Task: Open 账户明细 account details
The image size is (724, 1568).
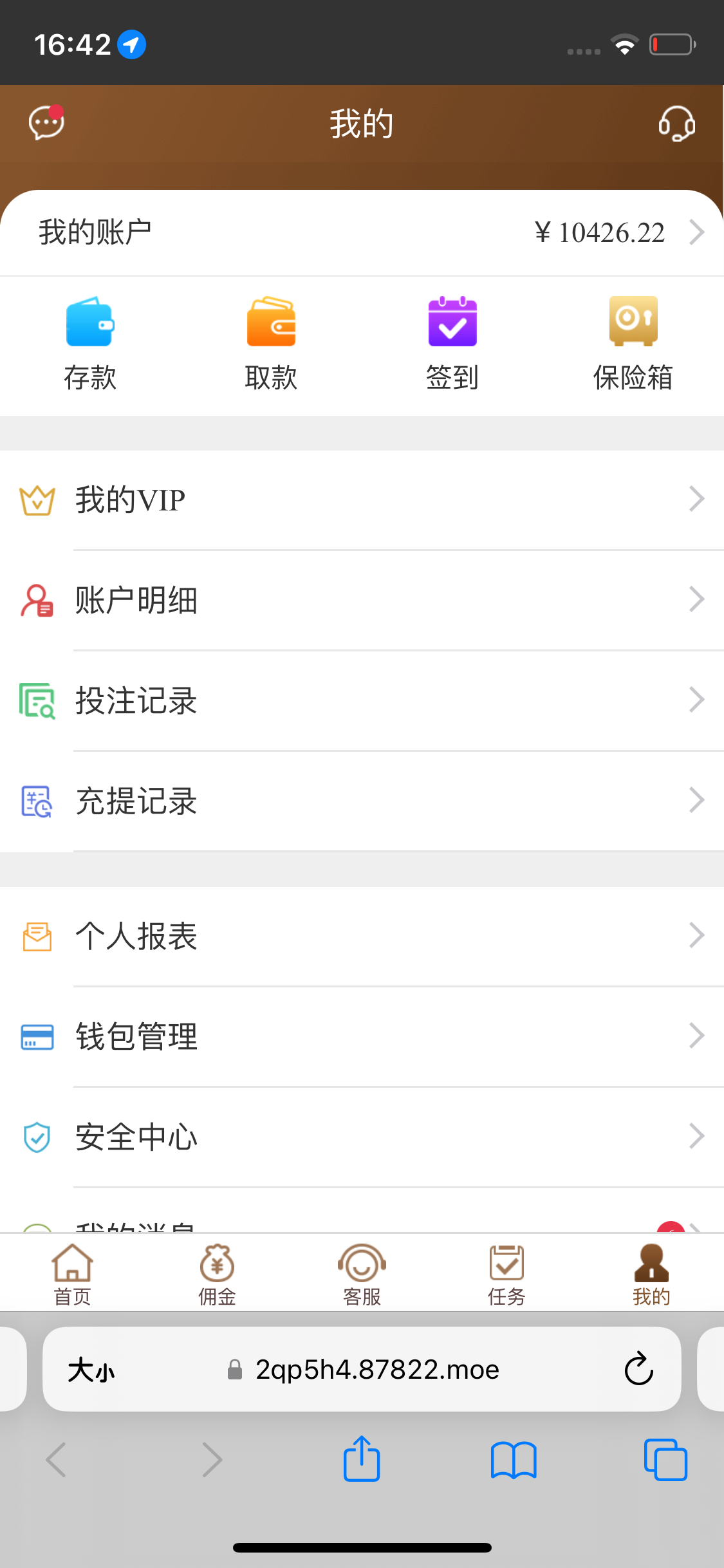Action: pos(362,601)
